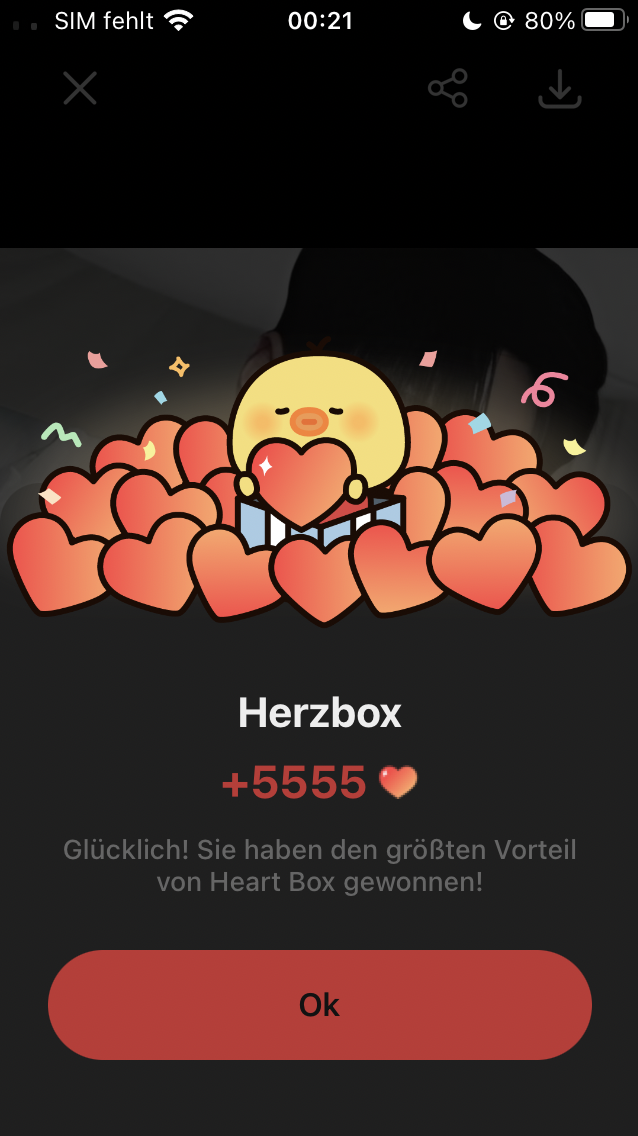638x1136 pixels.
Task: Confirm the Herzbox reward with Ok
Action: coord(319,1004)
